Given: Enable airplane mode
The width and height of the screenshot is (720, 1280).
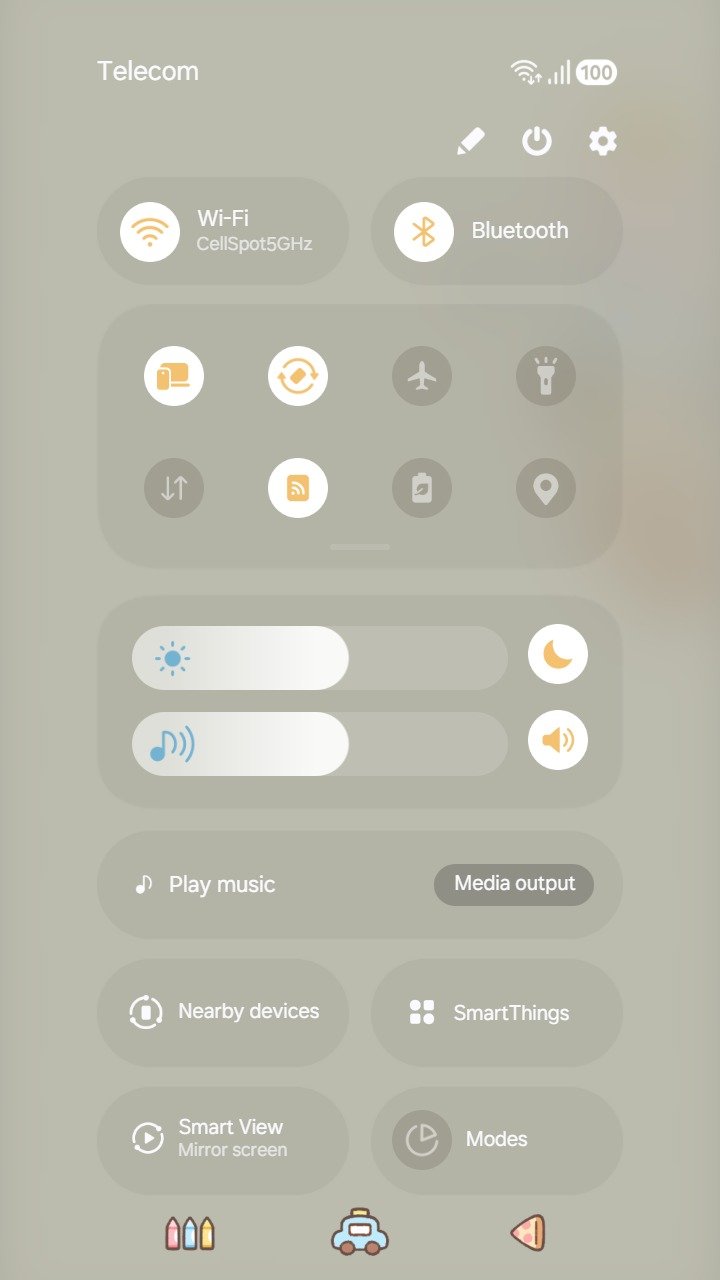Looking at the screenshot, I should tap(422, 377).
